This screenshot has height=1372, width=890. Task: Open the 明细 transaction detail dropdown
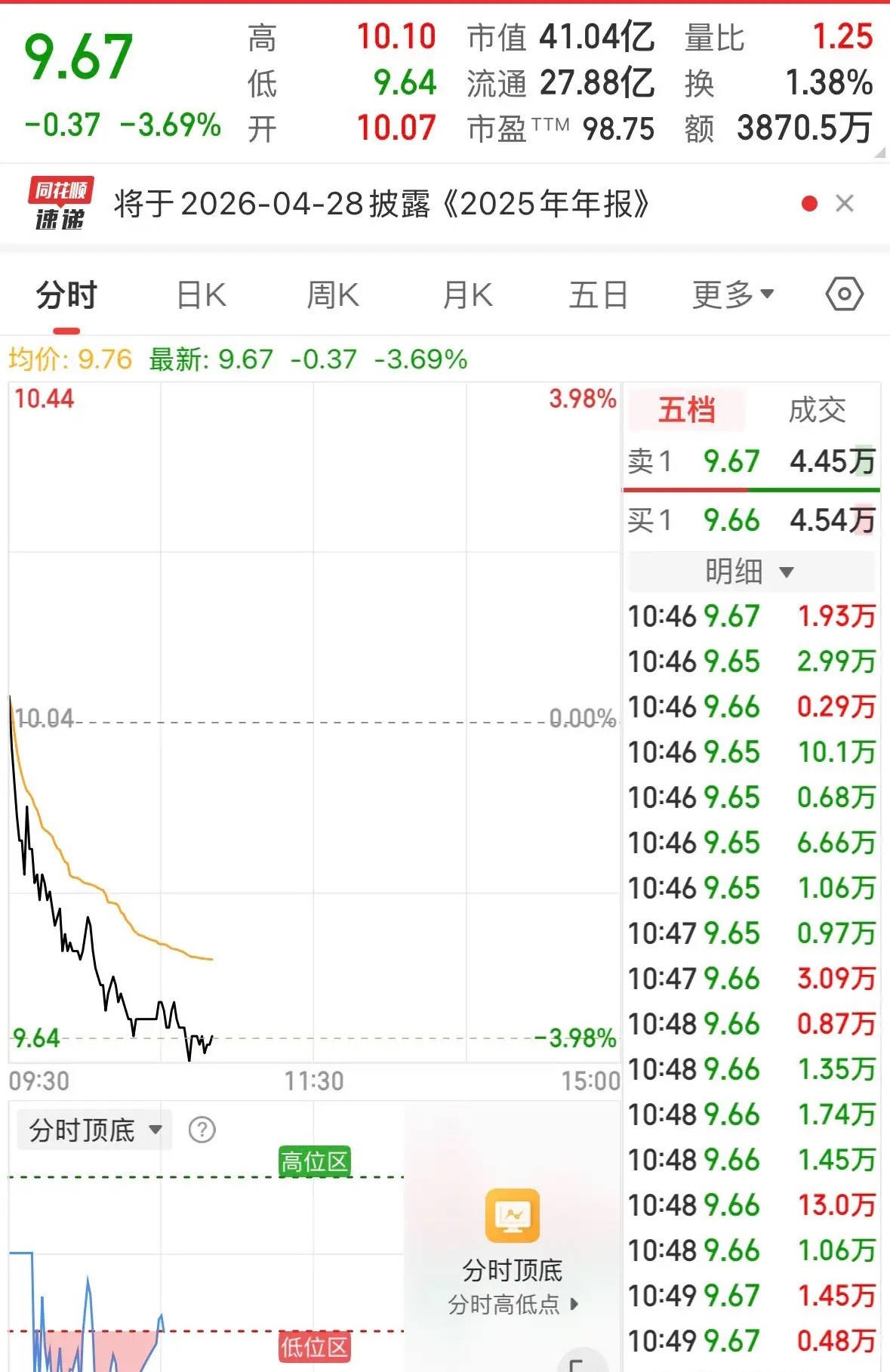(x=752, y=572)
